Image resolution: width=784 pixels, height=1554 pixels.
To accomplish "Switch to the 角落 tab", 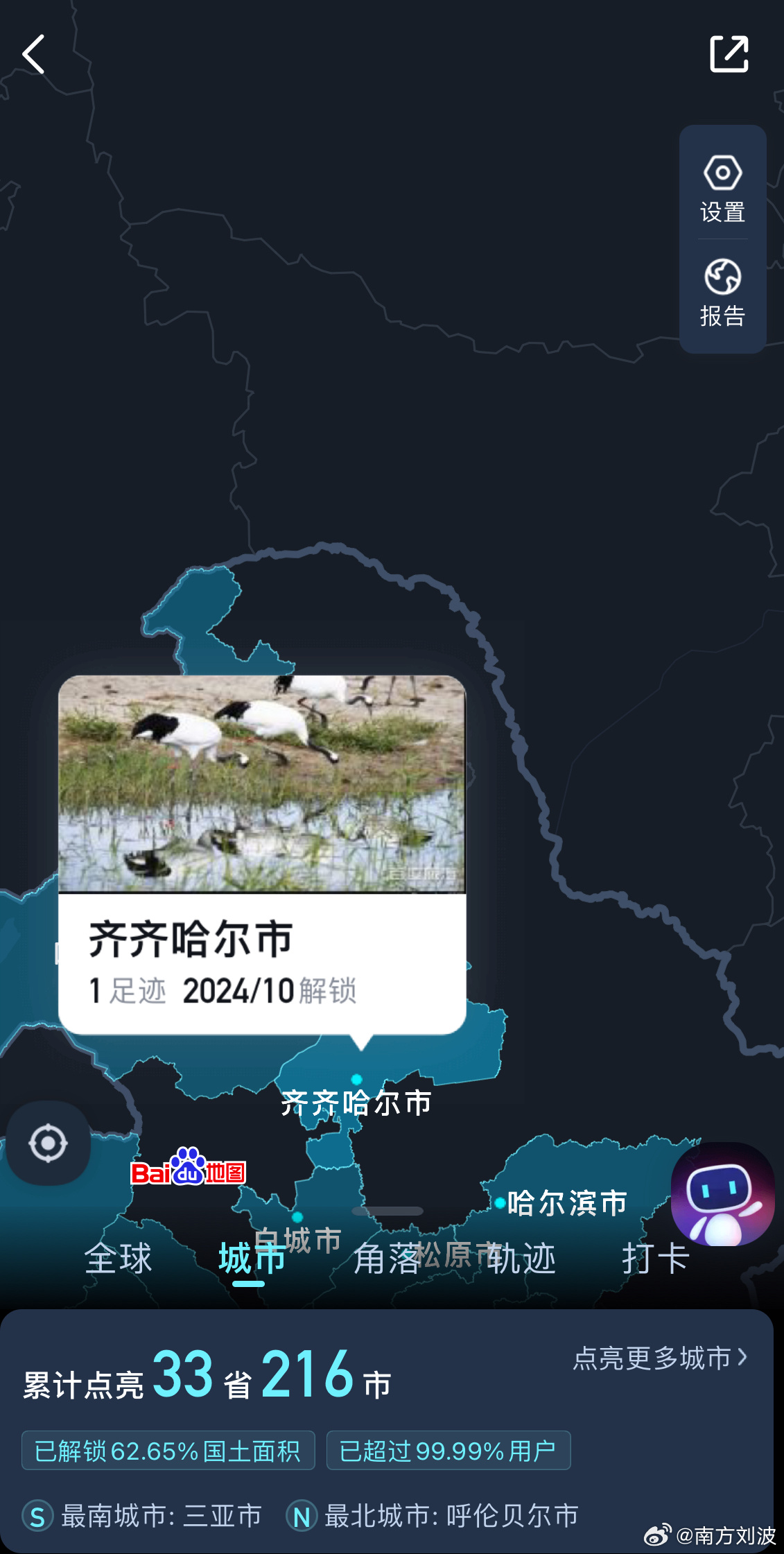I will click(x=385, y=1258).
